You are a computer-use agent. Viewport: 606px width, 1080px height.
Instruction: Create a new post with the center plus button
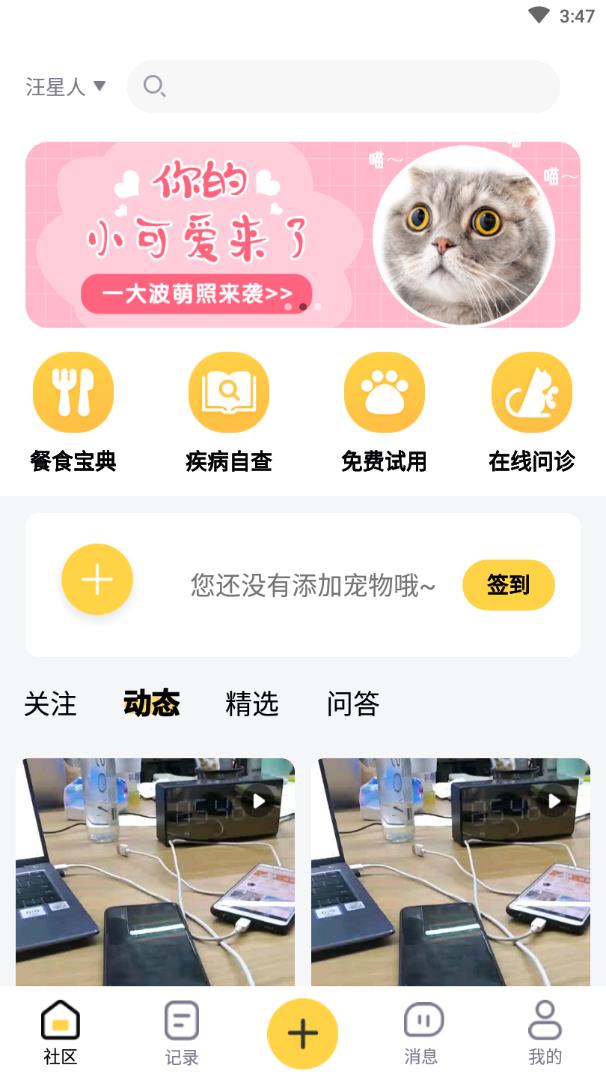[303, 1034]
